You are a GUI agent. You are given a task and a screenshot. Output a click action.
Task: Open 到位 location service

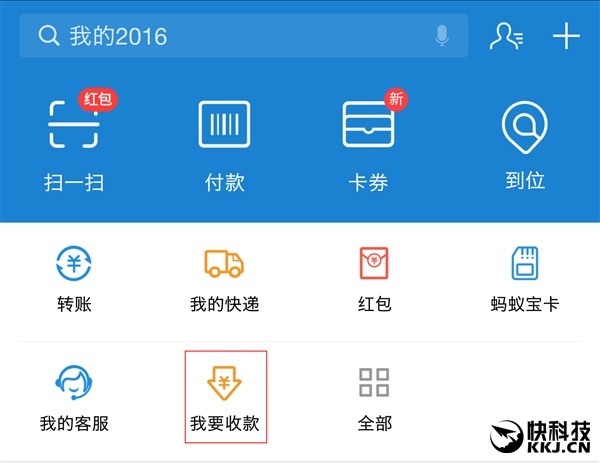[x=524, y=140]
